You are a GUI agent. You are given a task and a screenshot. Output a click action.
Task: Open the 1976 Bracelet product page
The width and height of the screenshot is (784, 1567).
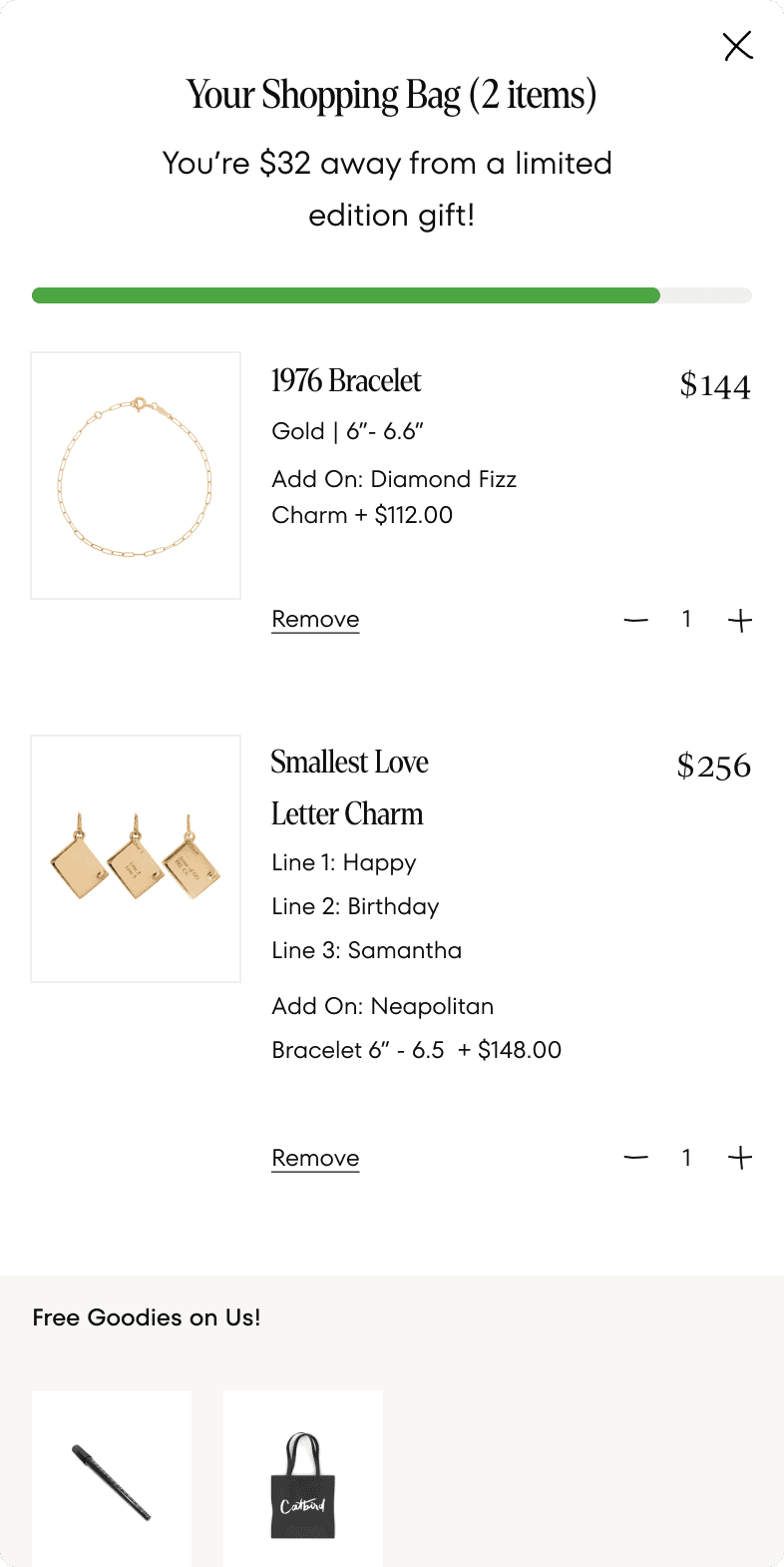click(x=346, y=381)
